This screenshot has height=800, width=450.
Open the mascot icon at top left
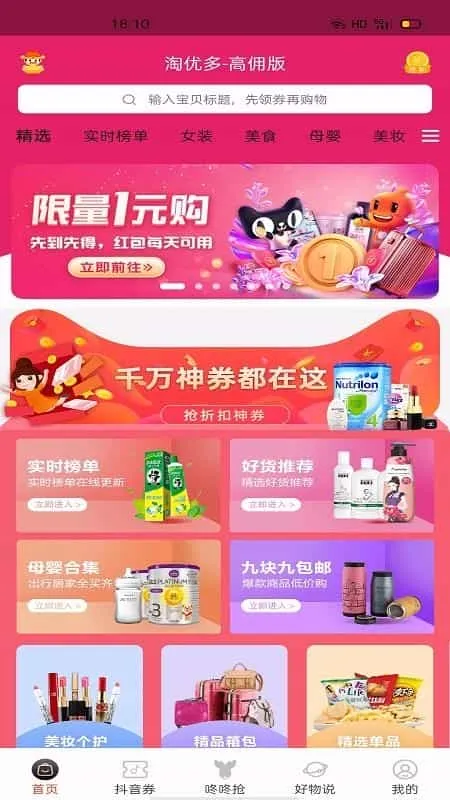pyautogui.click(x=33, y=63)
